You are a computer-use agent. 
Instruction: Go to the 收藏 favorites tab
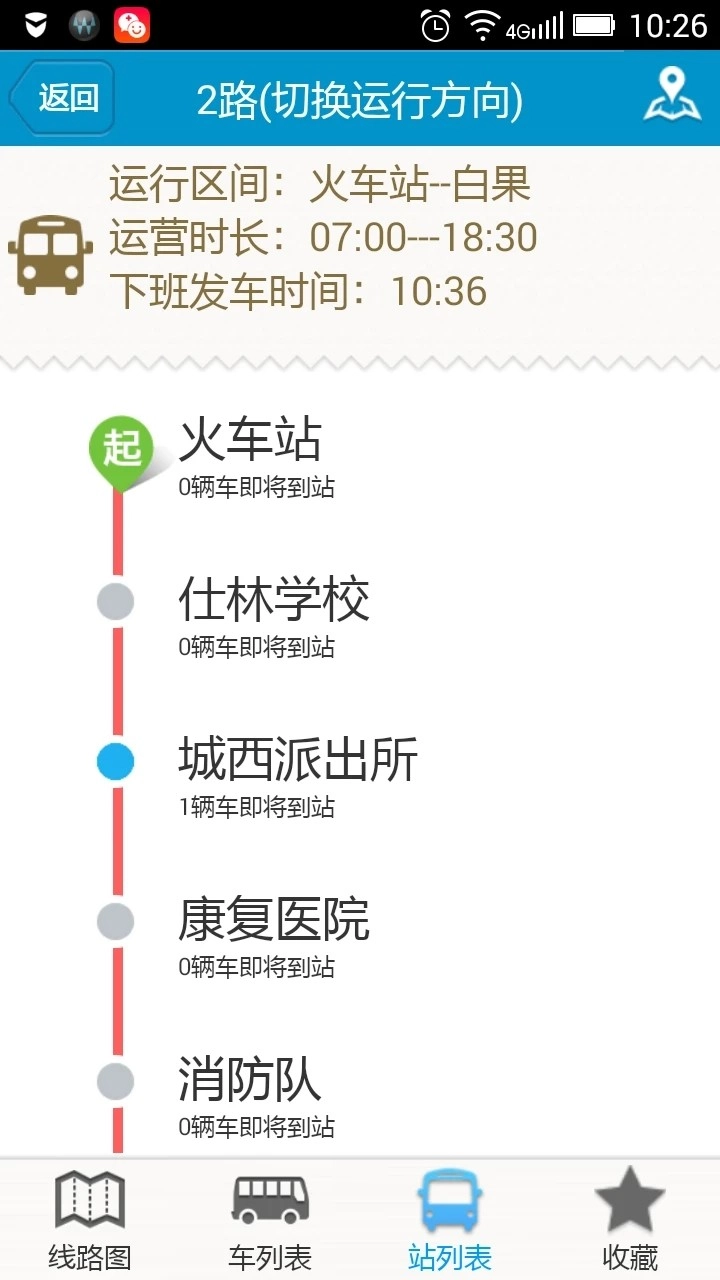630,1220
